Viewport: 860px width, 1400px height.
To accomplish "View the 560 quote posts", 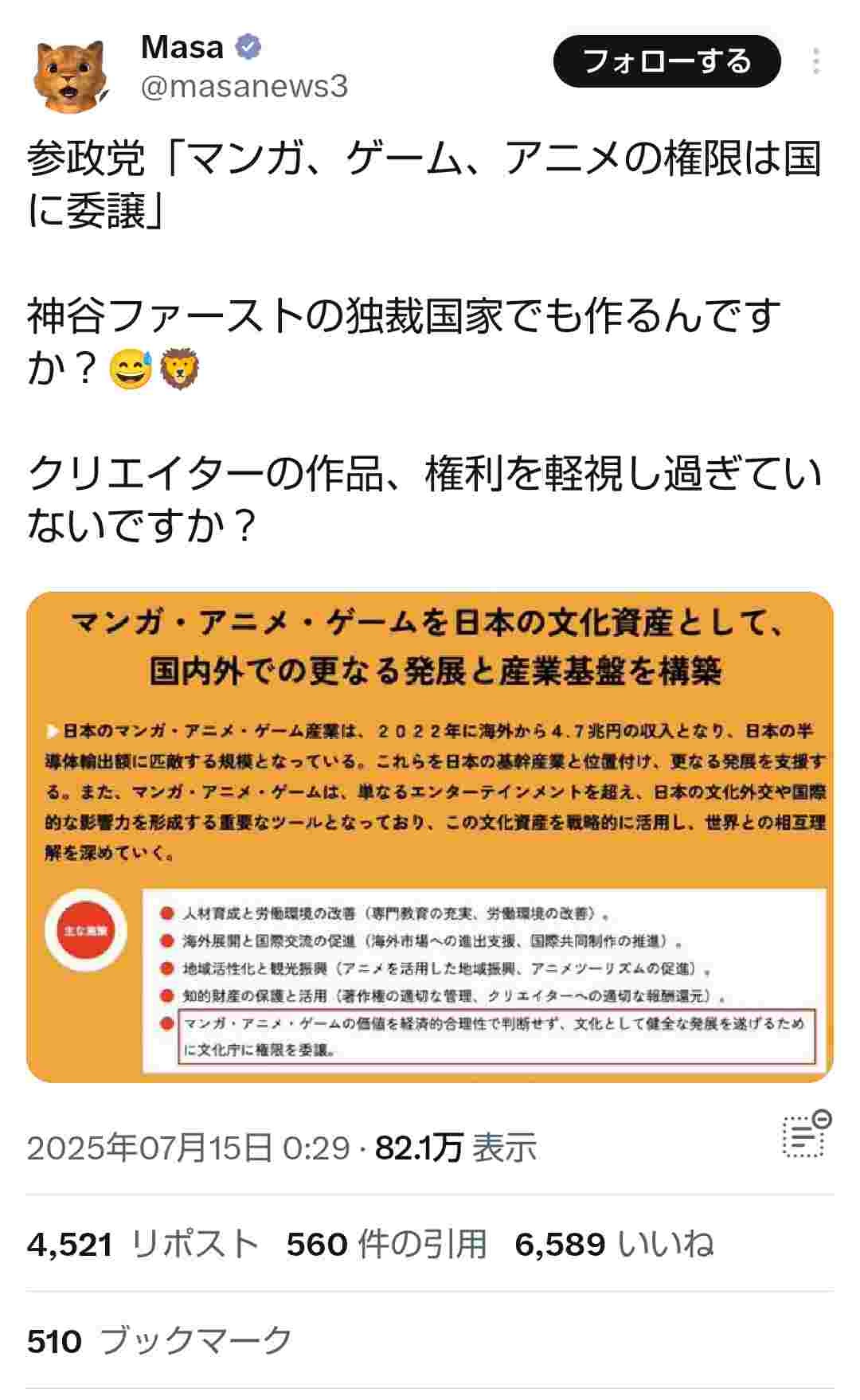I will (387, 1244).
